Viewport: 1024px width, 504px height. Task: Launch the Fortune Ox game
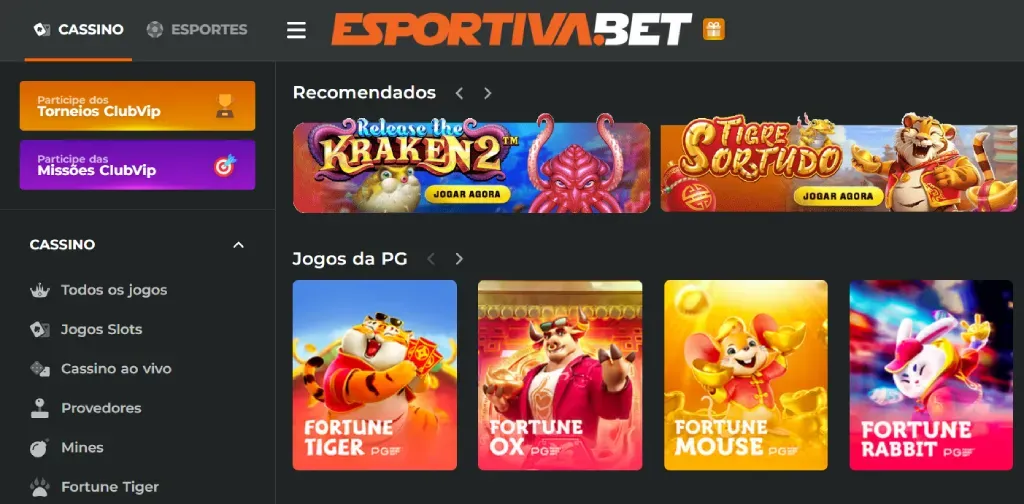pyautogui.click(x=559, y=375)
